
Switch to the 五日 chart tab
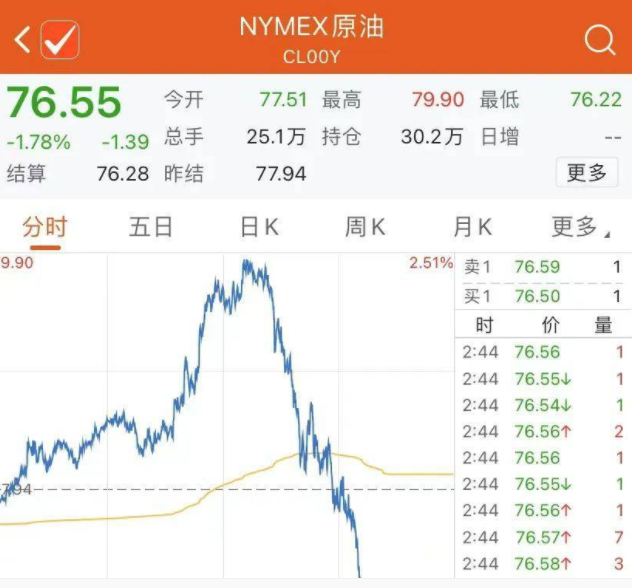click(151, 227)
